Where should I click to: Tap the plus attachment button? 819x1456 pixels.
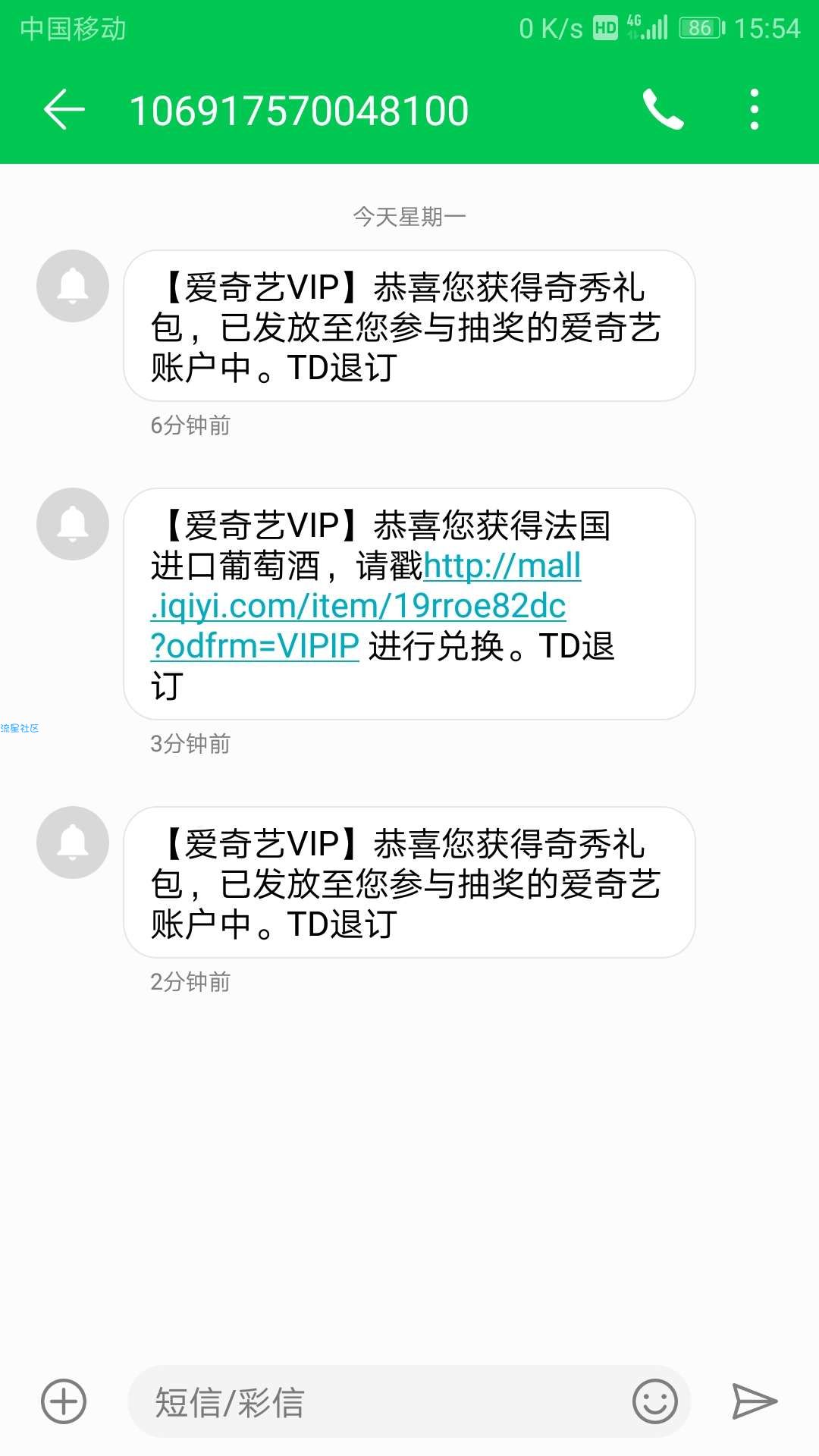click(64, 1401)
